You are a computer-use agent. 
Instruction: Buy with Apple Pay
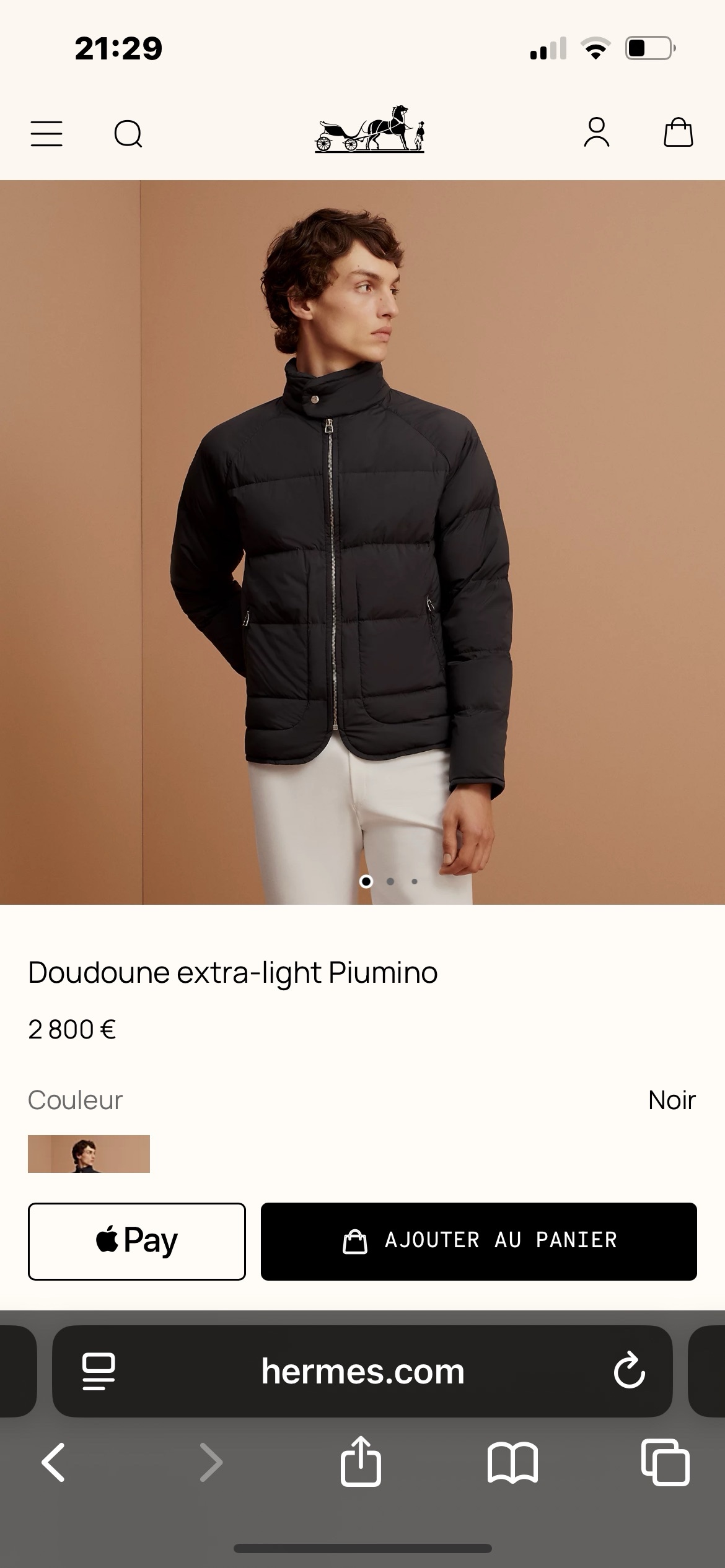tap(137, 1241)
